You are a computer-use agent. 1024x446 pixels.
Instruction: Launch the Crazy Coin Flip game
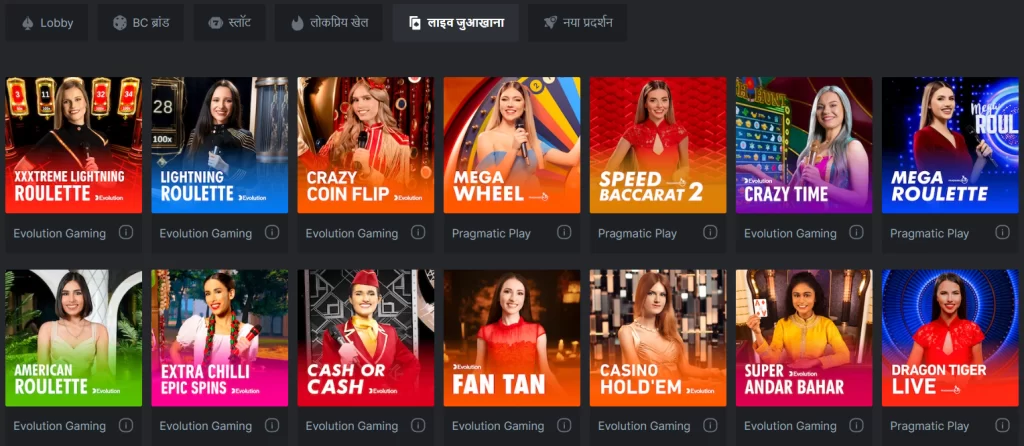[365, 145]
